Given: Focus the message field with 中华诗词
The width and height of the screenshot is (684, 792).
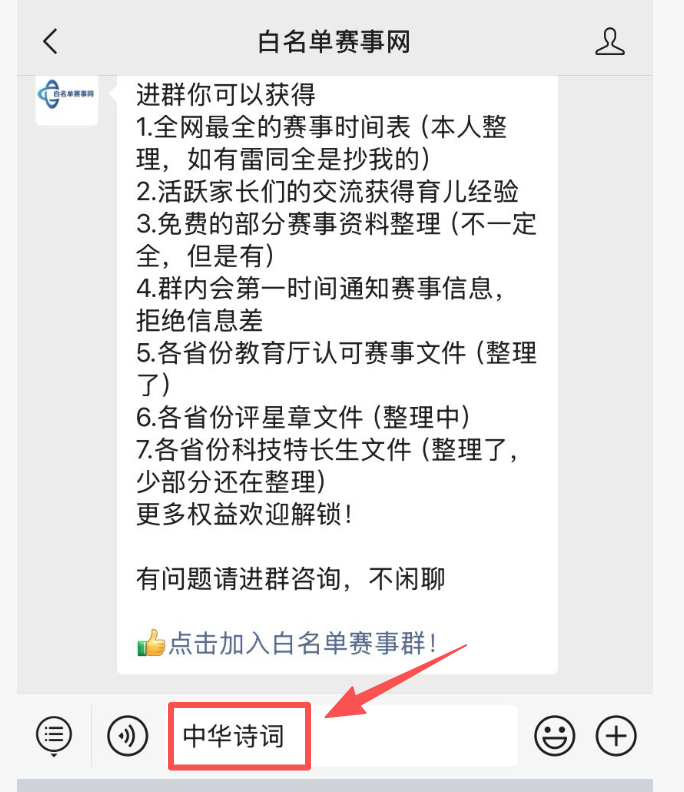Looking at the screenshot, I should 342,736.
